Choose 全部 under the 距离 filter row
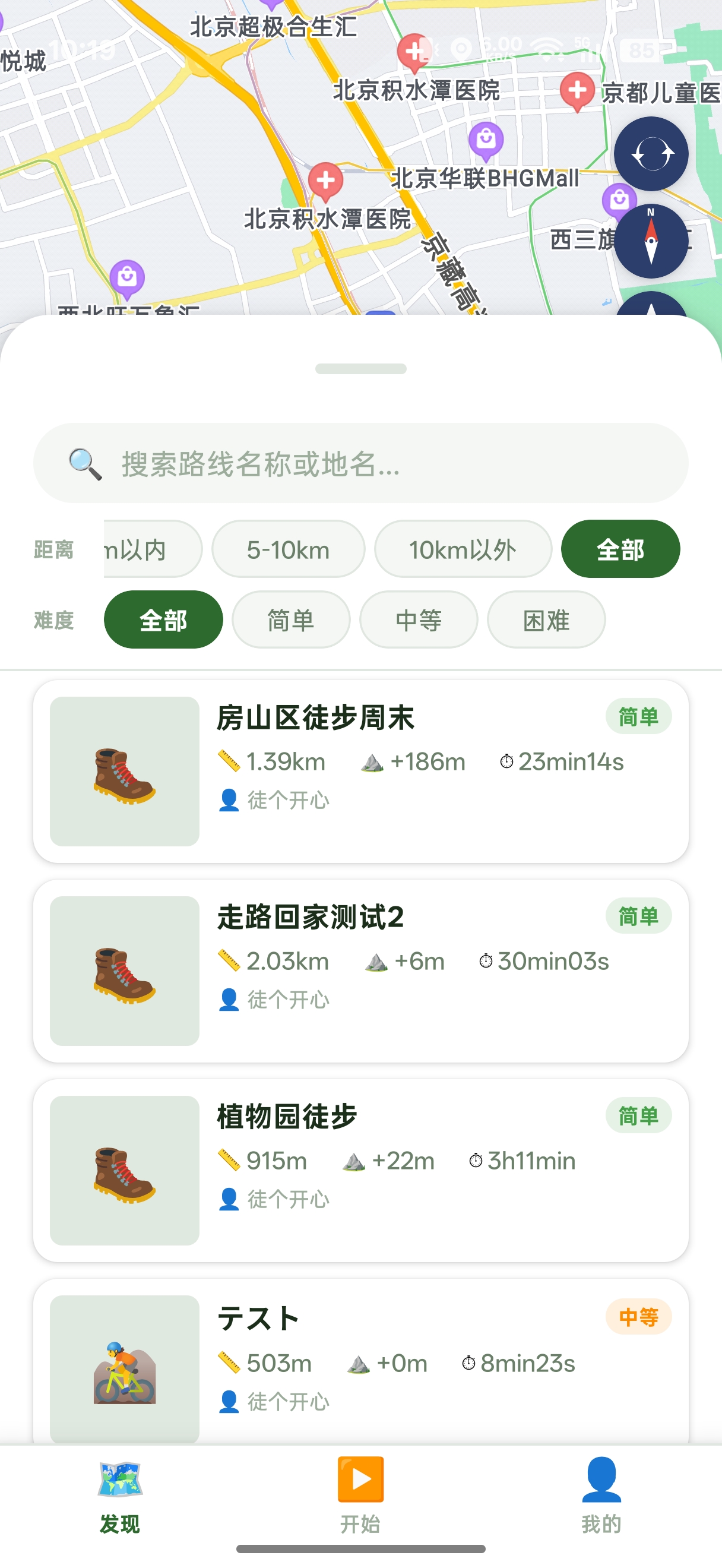This screenshot has width=722, height=1568. click(620, 548)
